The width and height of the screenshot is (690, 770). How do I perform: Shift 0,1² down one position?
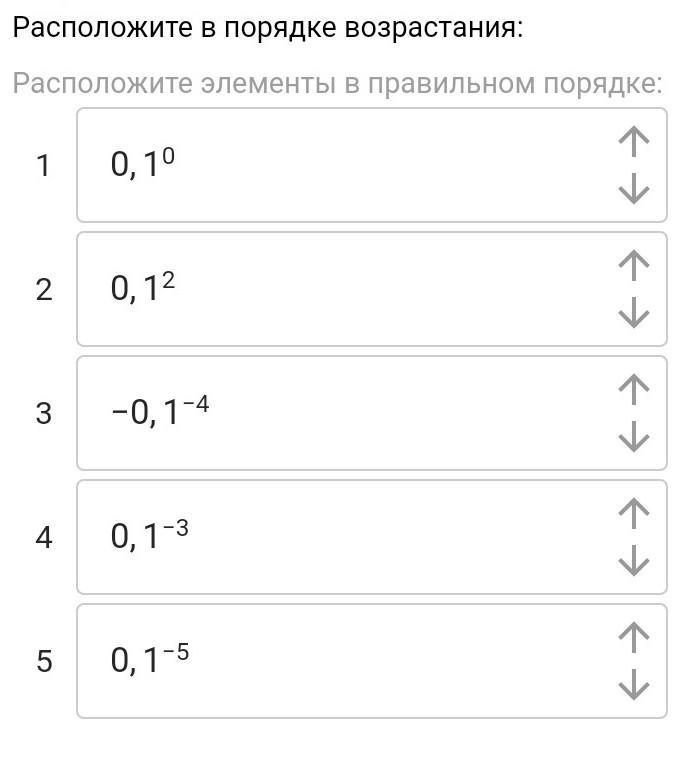tap(634, 312)
